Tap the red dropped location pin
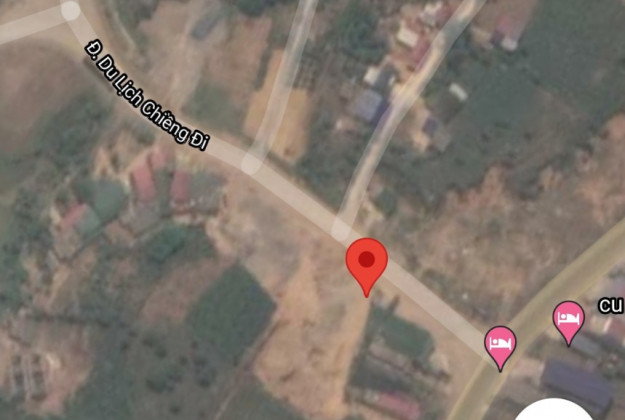This screenshot has width=625, height=420. 366,263
